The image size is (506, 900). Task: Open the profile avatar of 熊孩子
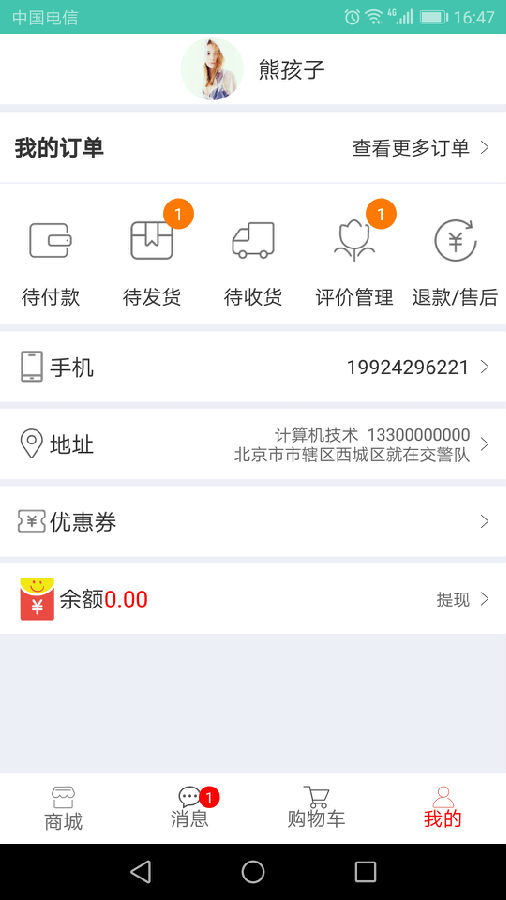(x=212, y=69)
